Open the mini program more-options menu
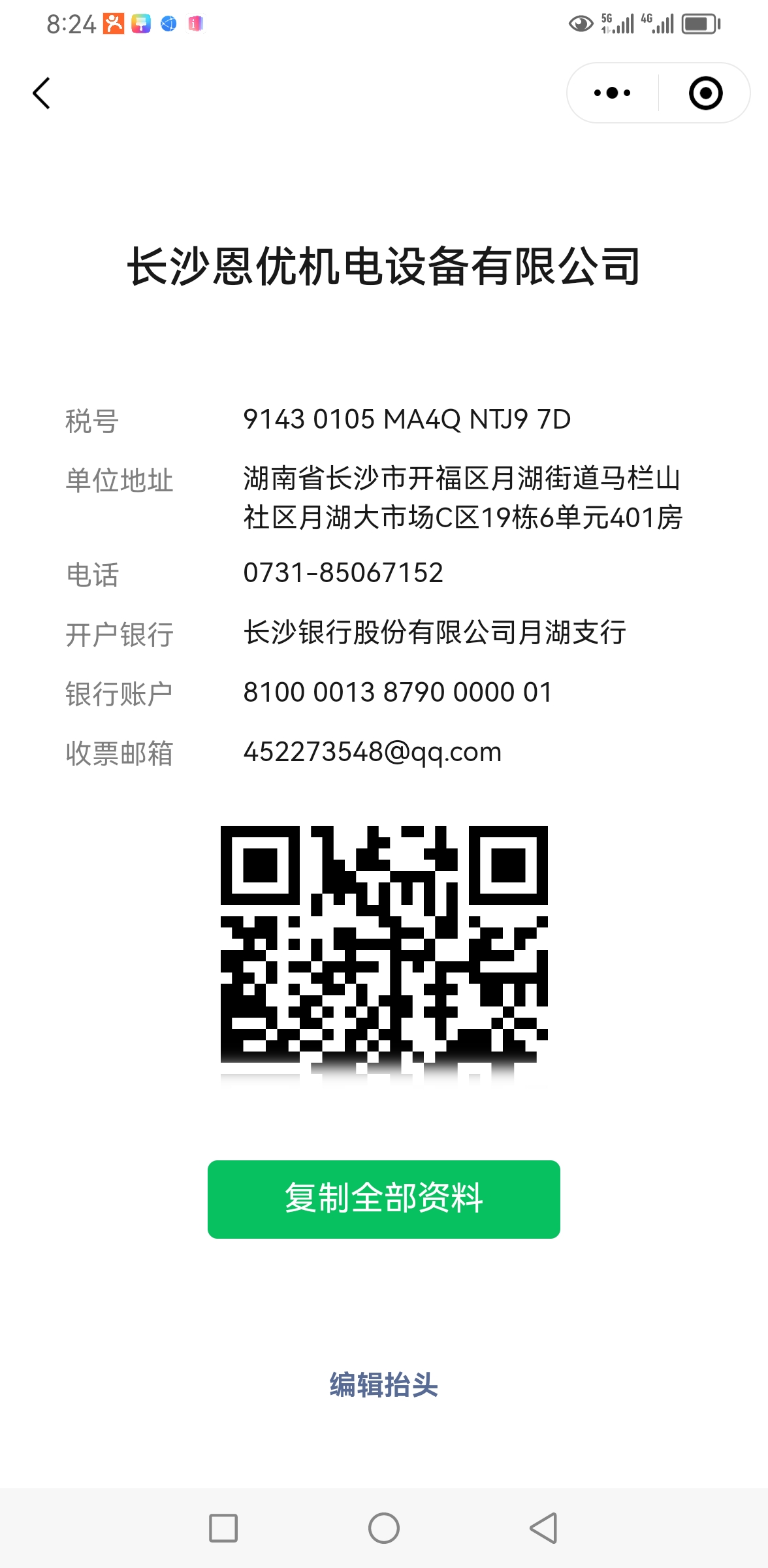Image resolution: width=768 pixels, height=1568 pixels. coord(612,93)
